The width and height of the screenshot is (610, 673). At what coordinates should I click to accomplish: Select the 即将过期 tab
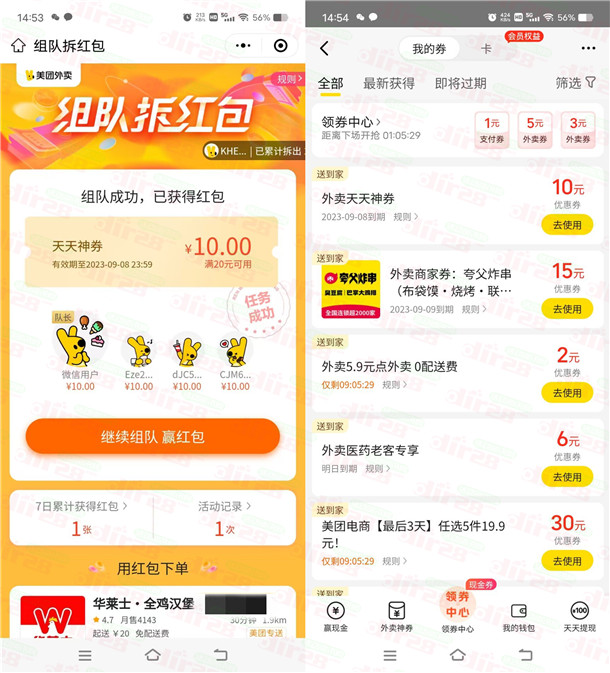(460, 83)
